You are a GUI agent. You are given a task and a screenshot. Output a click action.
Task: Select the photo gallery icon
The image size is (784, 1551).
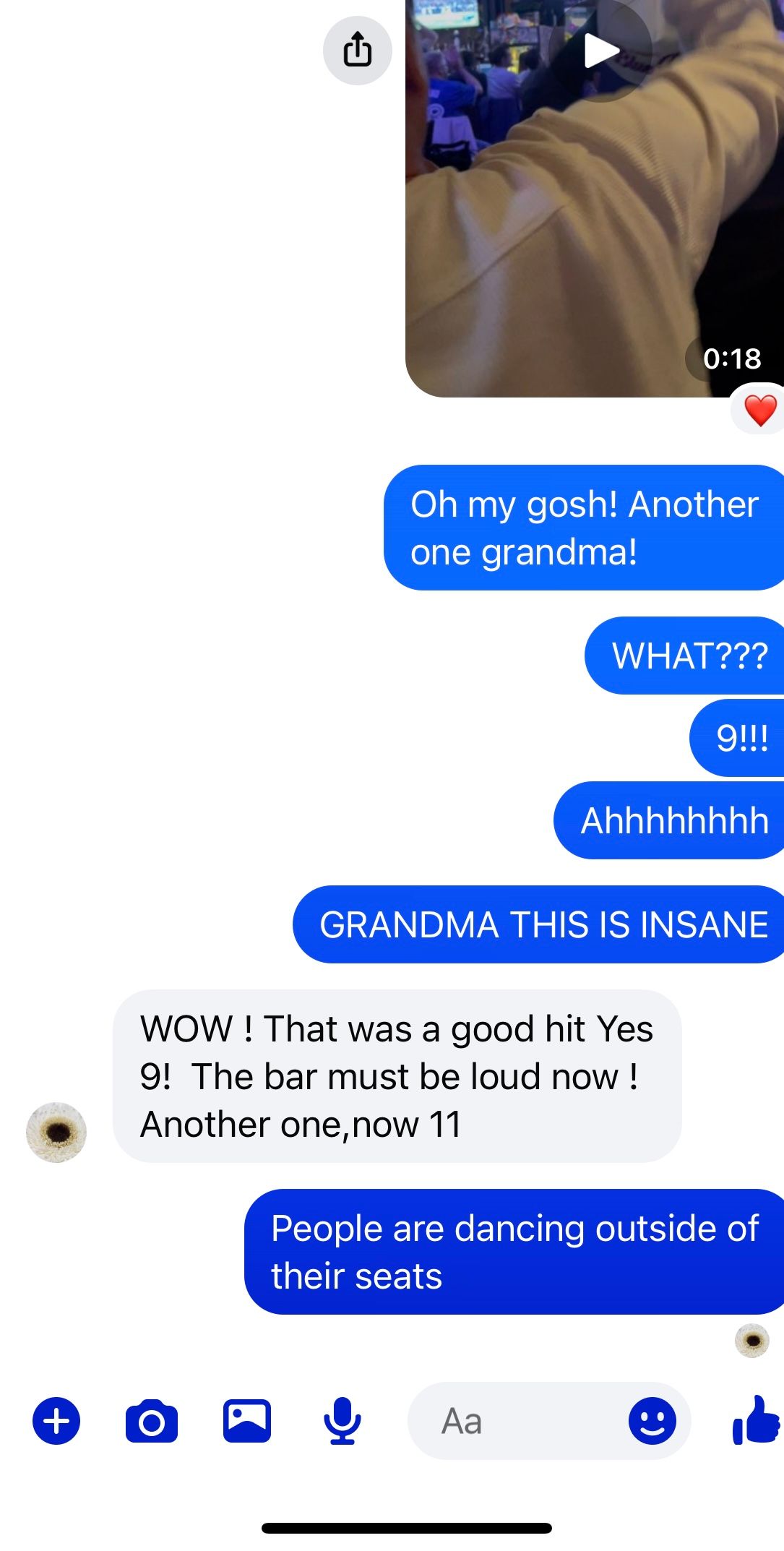pyautogui.click(x=247, y=1420)
